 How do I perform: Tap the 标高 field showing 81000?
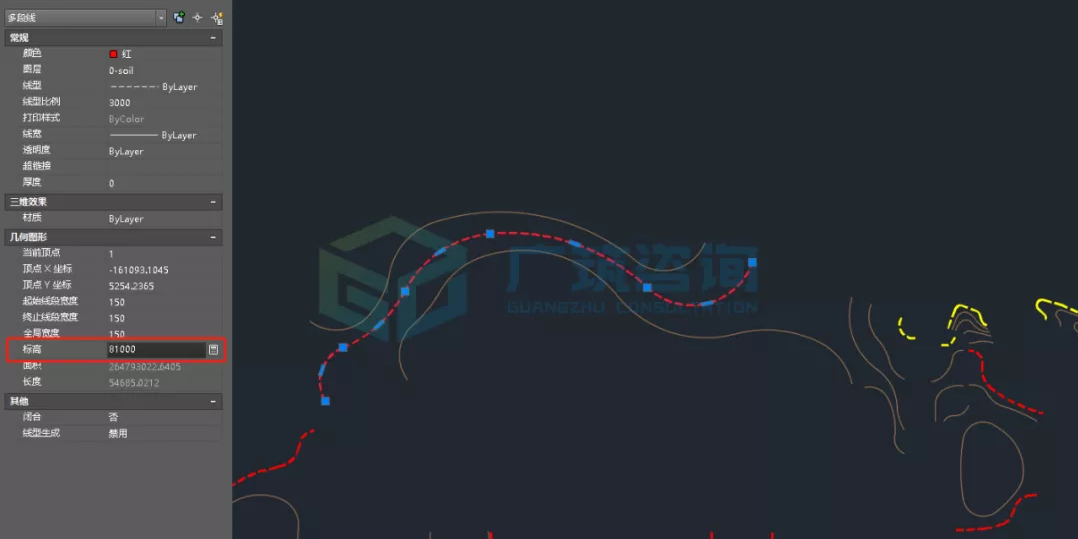154,349
